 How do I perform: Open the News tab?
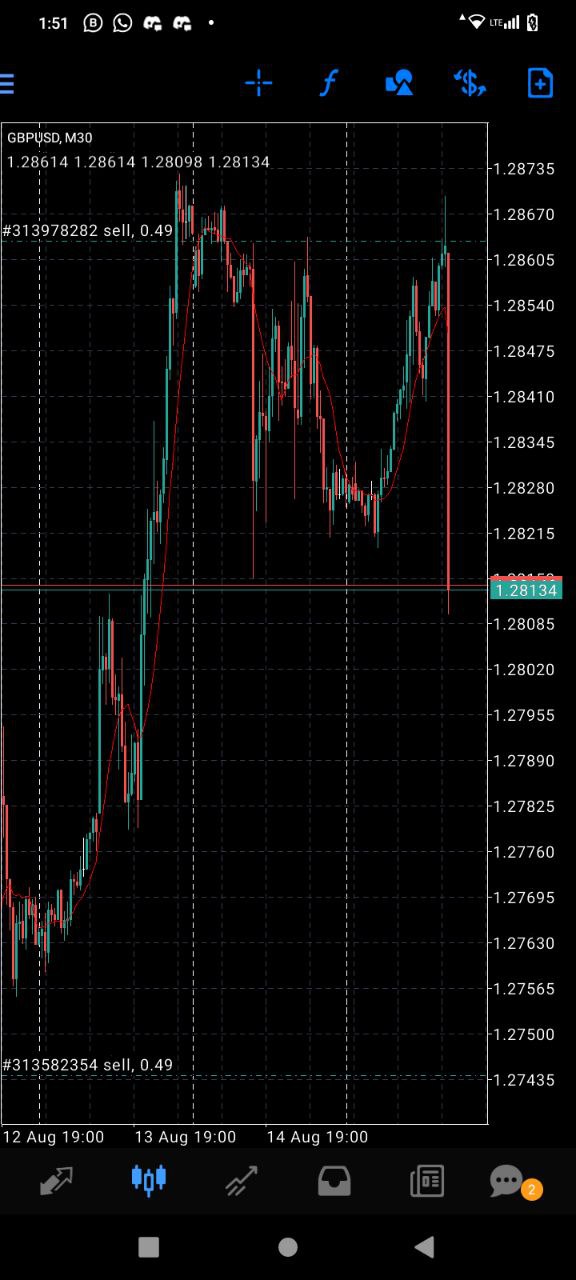[x=427, y=1181]
